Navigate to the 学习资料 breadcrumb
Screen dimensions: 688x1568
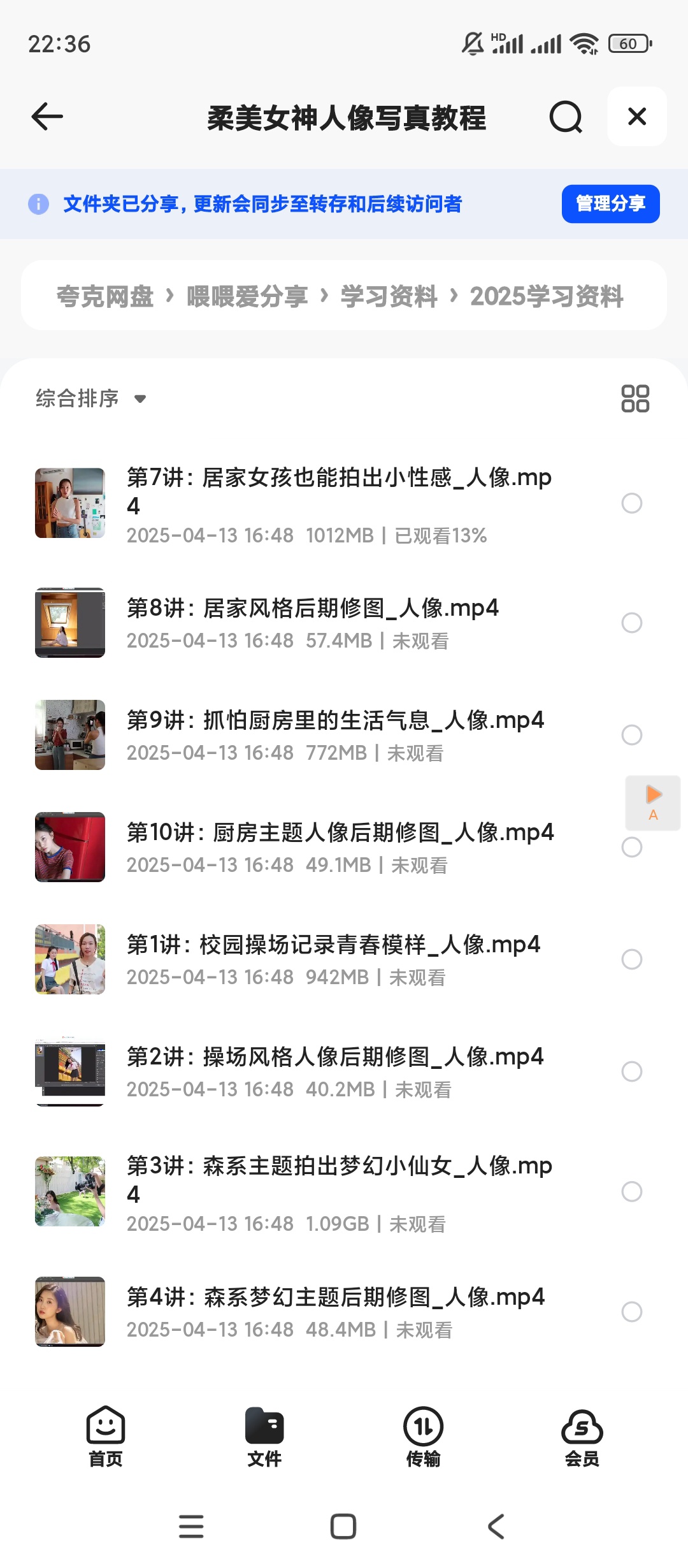(x=389, y=296)
